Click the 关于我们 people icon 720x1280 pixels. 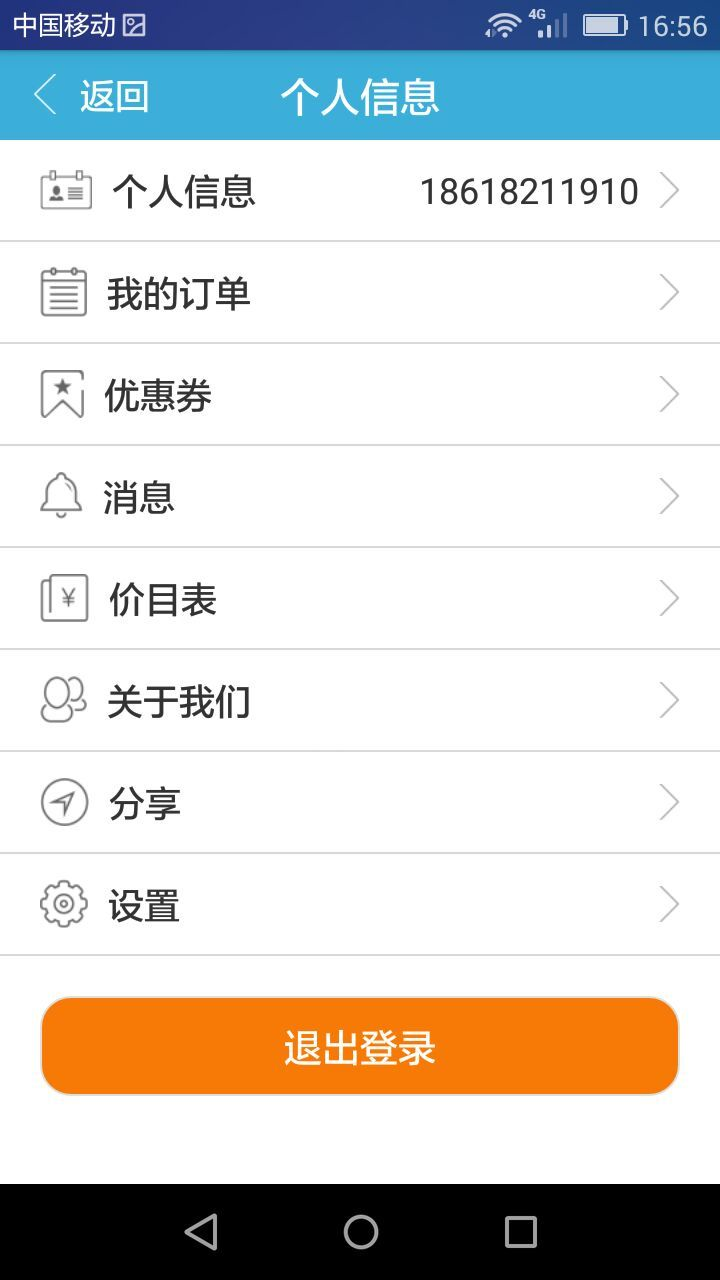point(64,700)
